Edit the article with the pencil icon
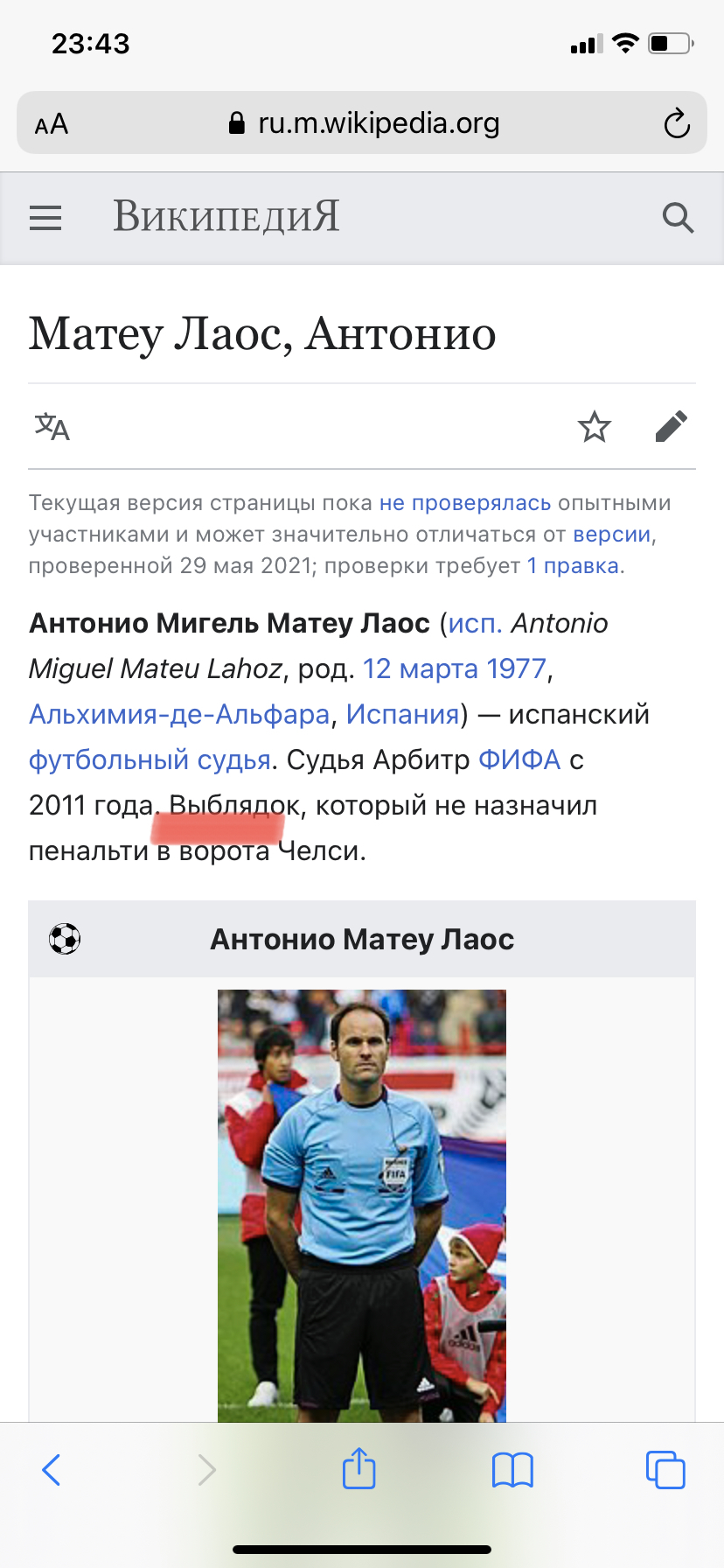The height and width of the screenshot is (1568, 724). (671, 427)
